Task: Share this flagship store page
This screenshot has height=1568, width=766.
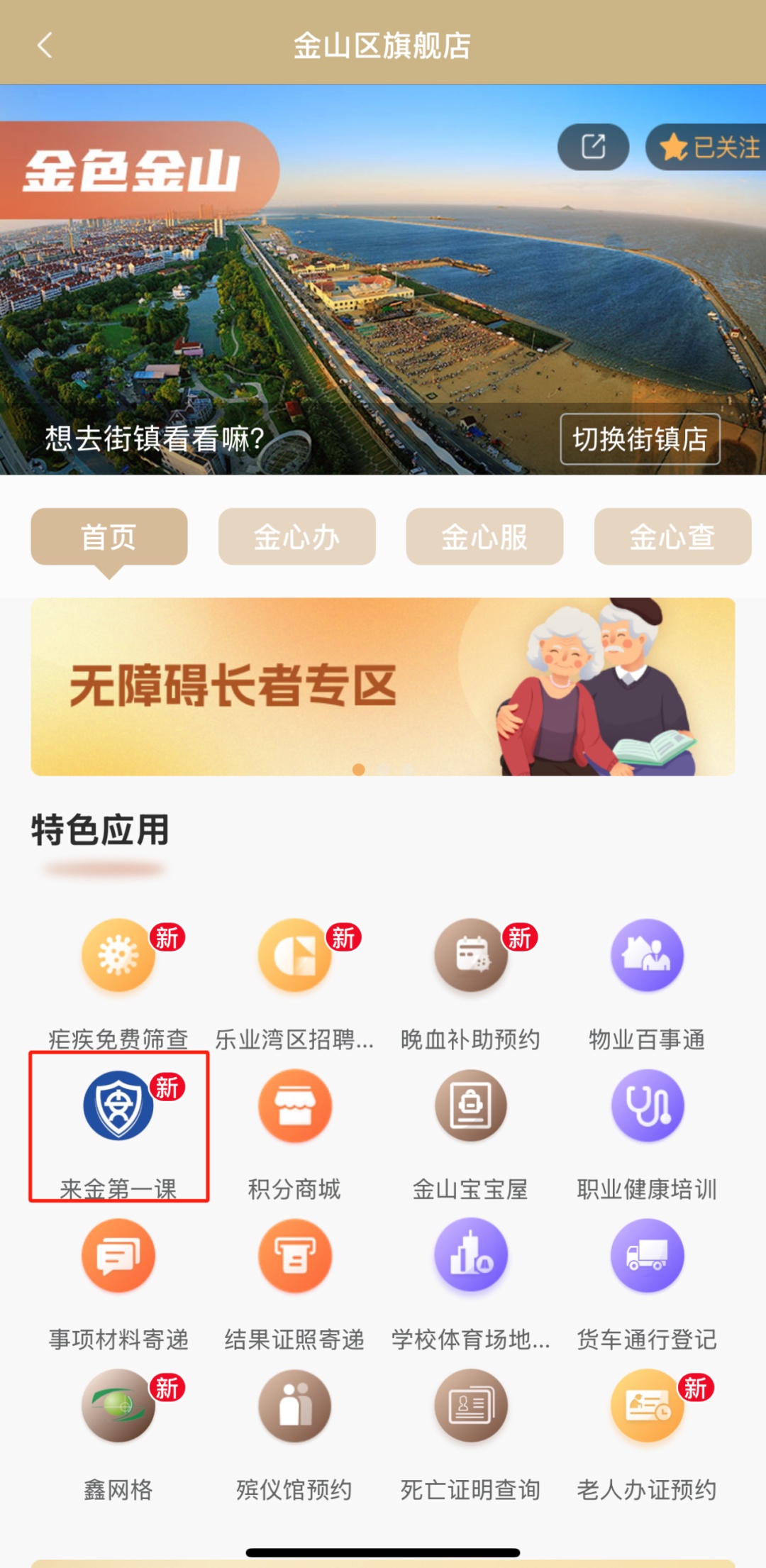Action: click(593, 147)
